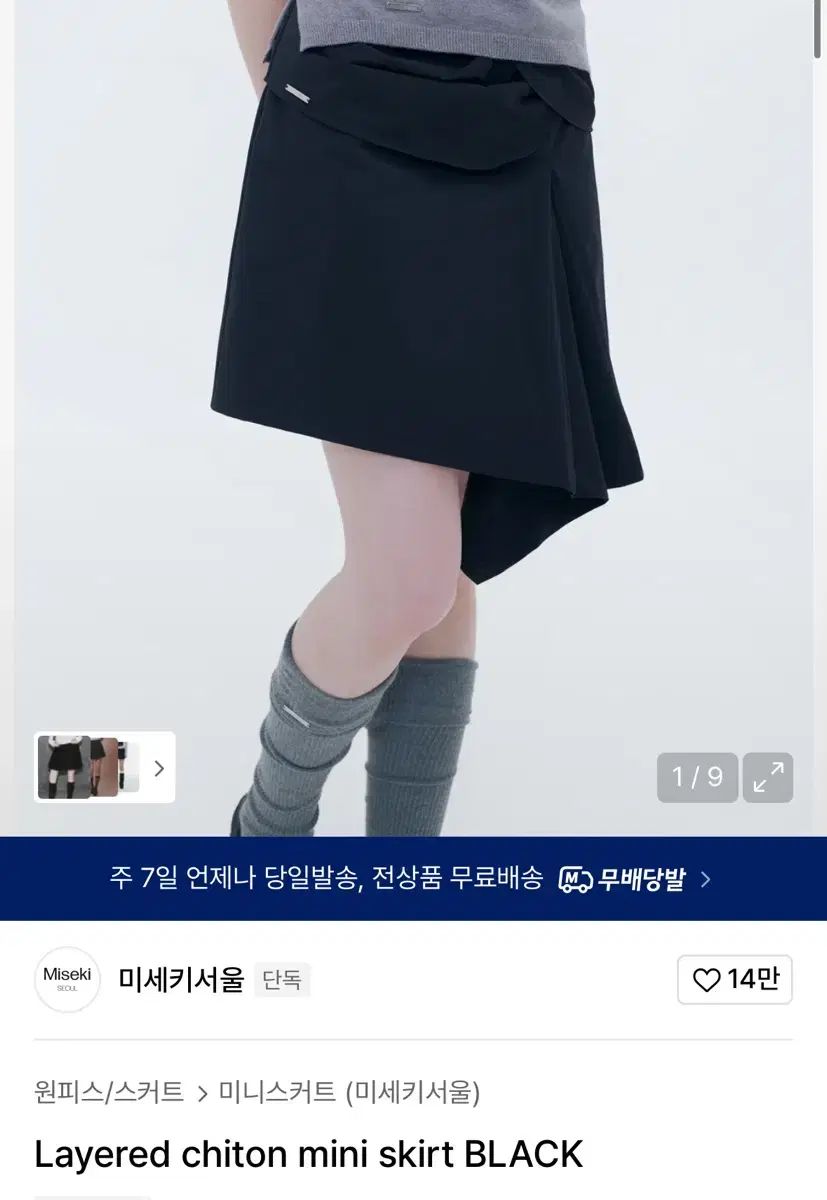Viewport: 827px width, 1200px height.
Task: Like the 미세키서울 brand with the heart button
Action: (734, 979)
